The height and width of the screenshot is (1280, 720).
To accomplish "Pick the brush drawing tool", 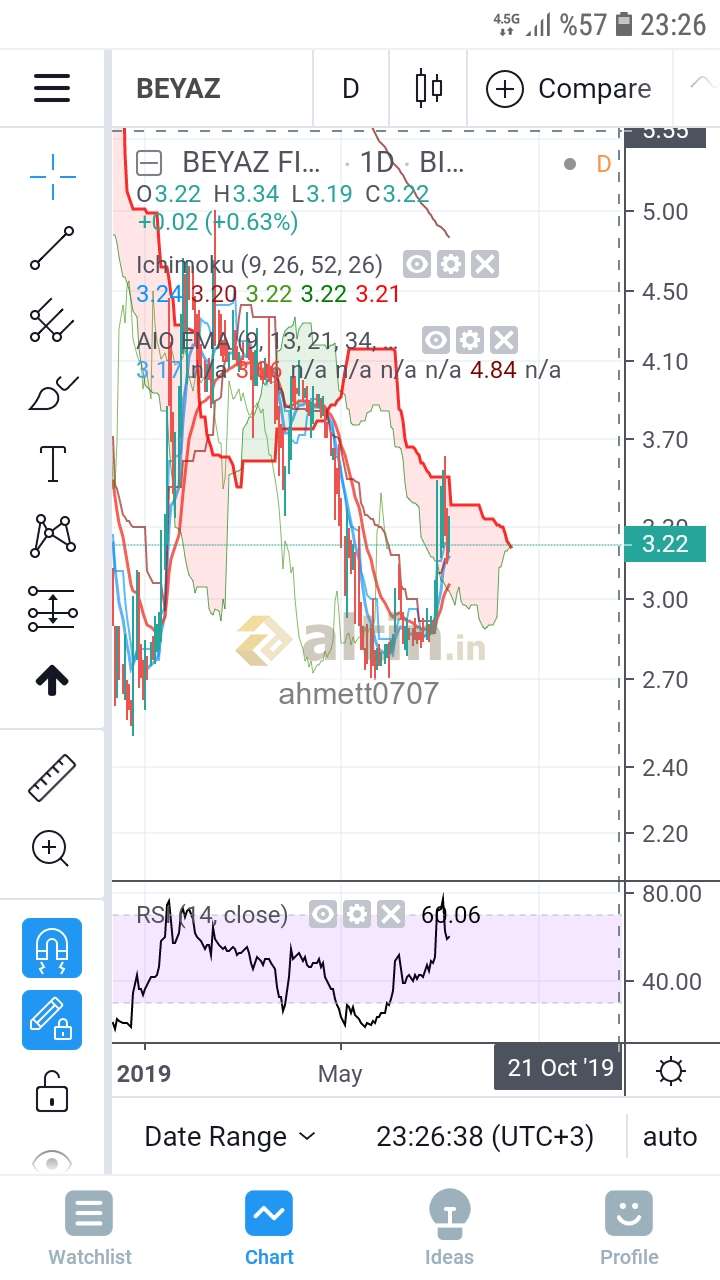I will pos(52,392).
